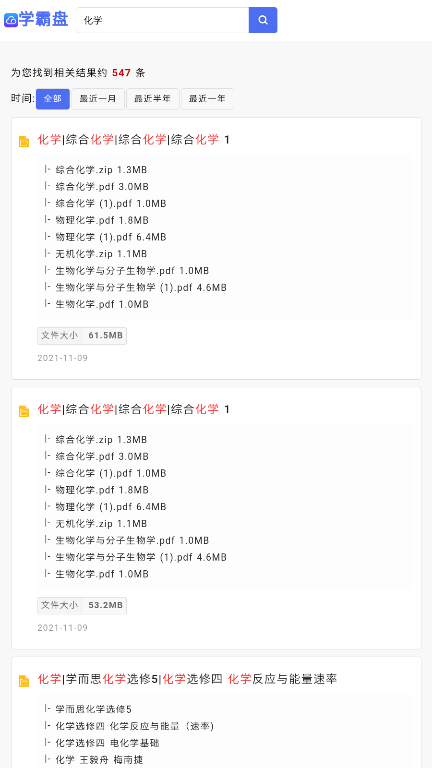Image resolution: width=432 pixels, height=768 pixels.
Task: Open the 学而思化学选修5 result title
Action: click(x=187, y=679)
